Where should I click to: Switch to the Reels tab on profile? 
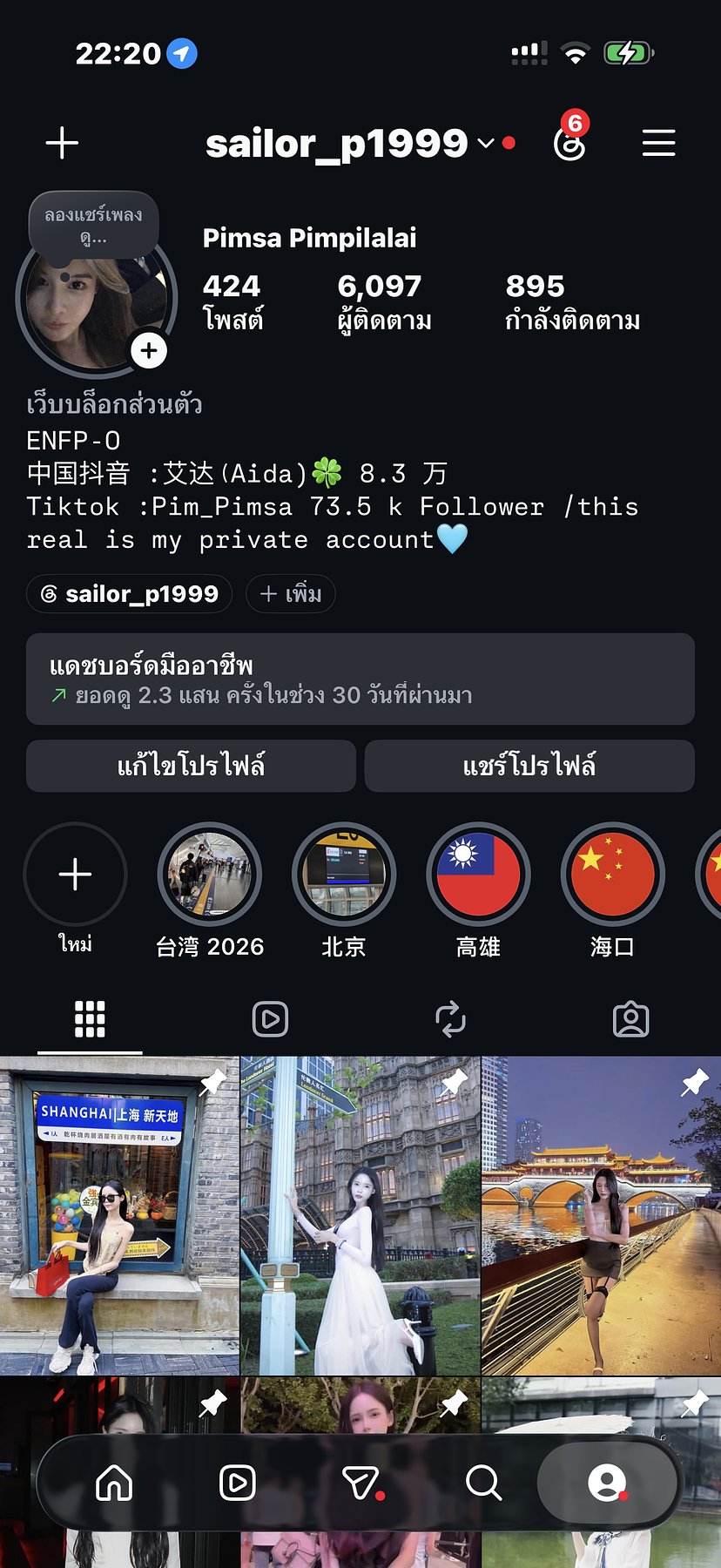(x=270, y=1019)
